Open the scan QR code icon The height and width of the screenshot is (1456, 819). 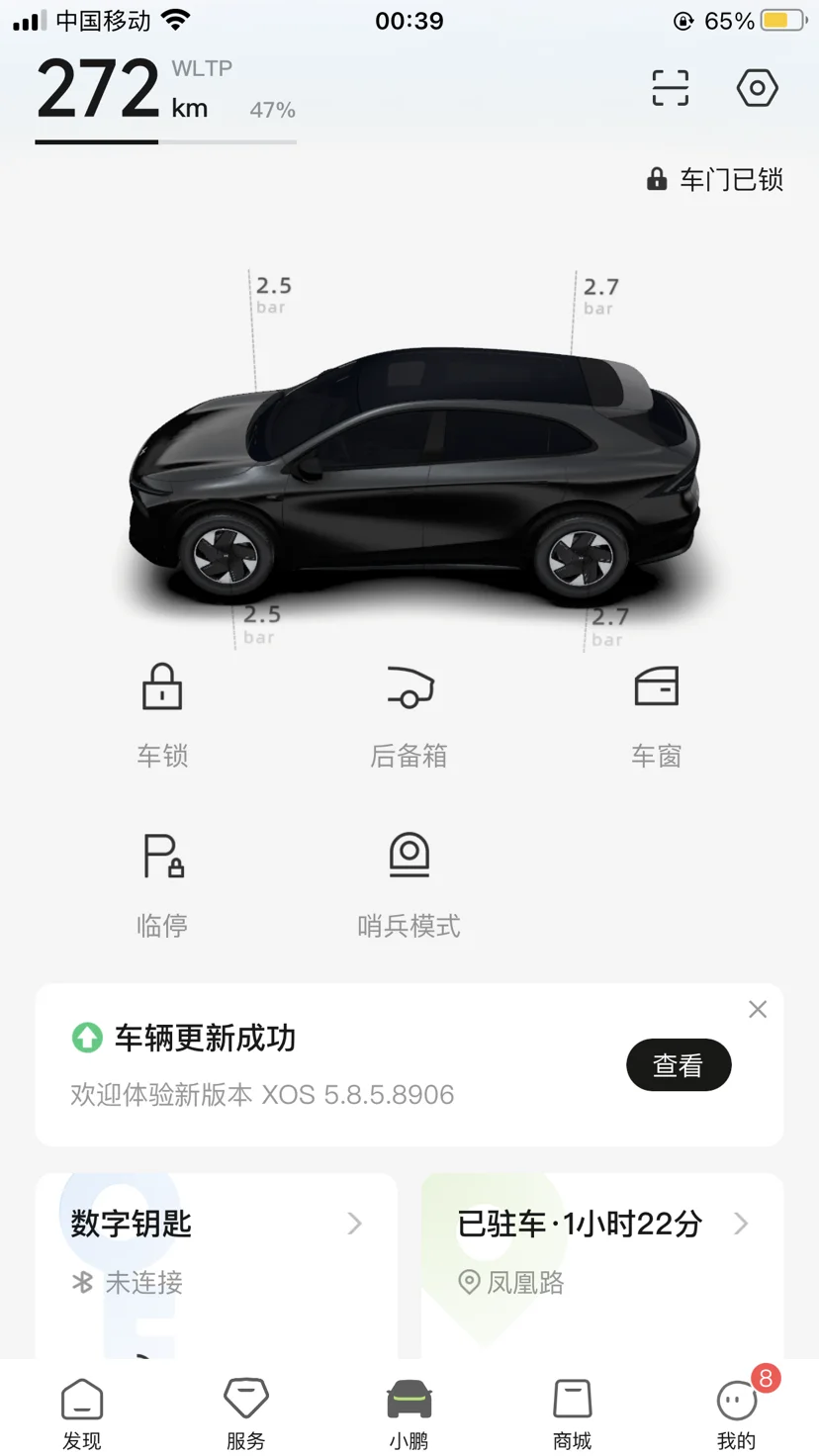pyautogui.click(x=670, y=88)
